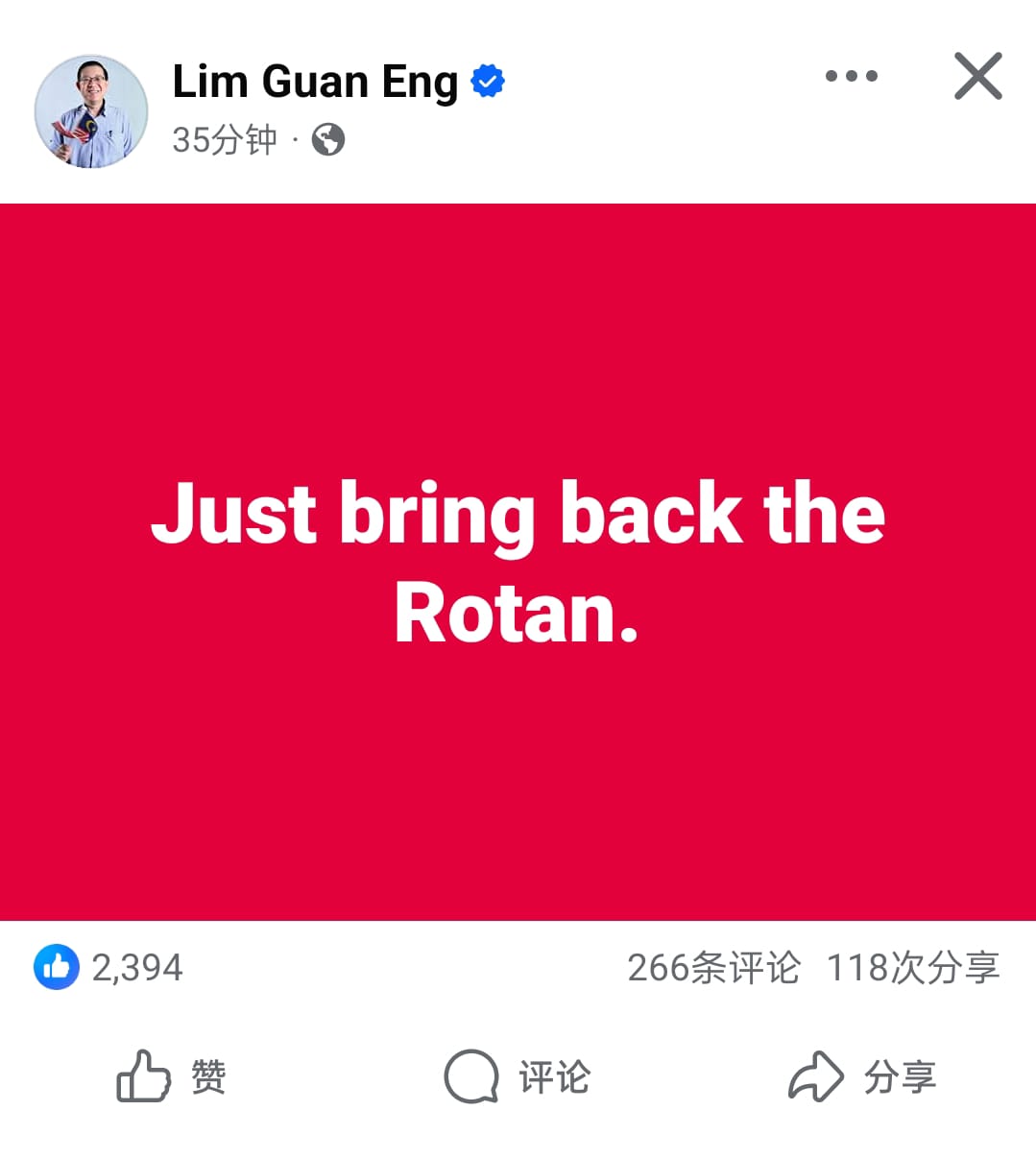Open Lim Guan Eng's profile picture

(x=91, y=111)
